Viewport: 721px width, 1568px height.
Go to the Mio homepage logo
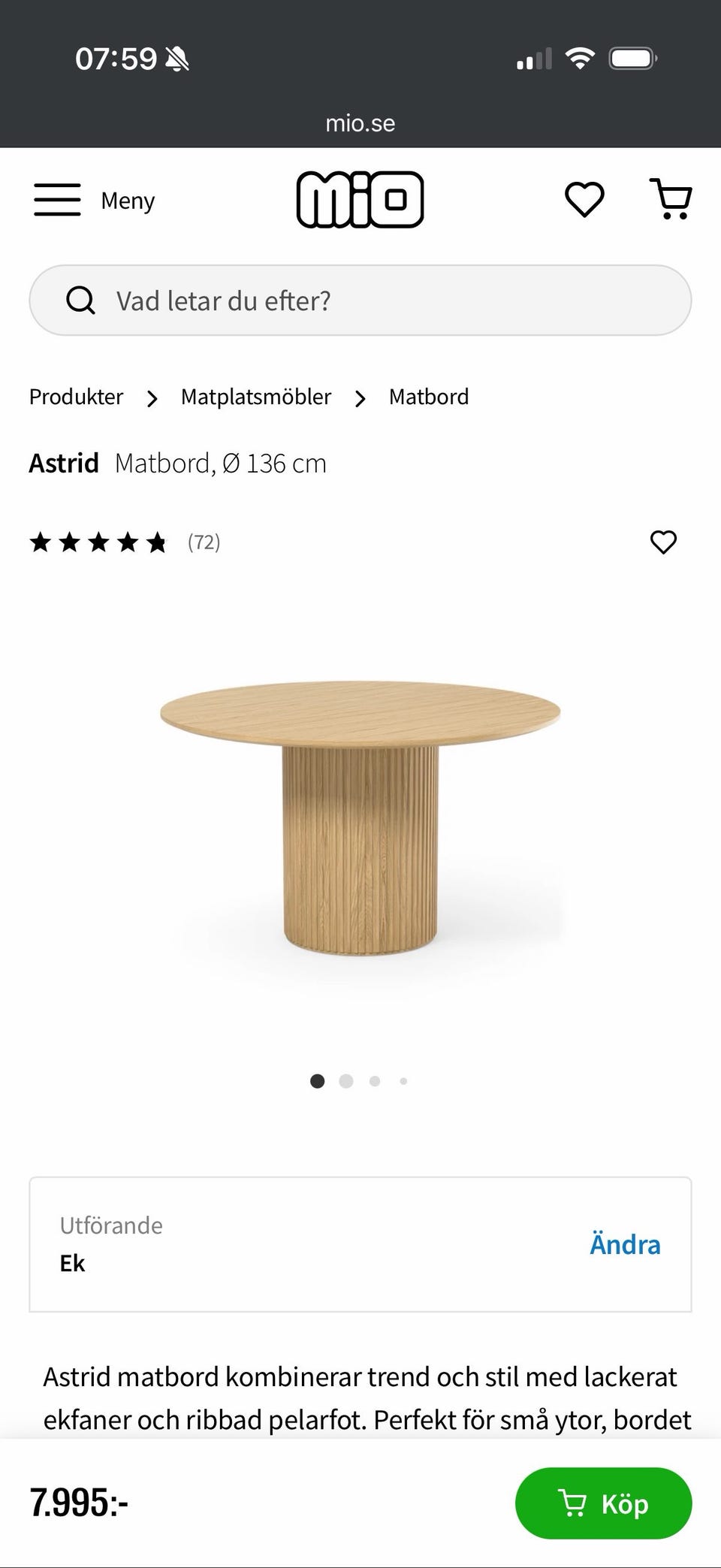click(360, 200)
